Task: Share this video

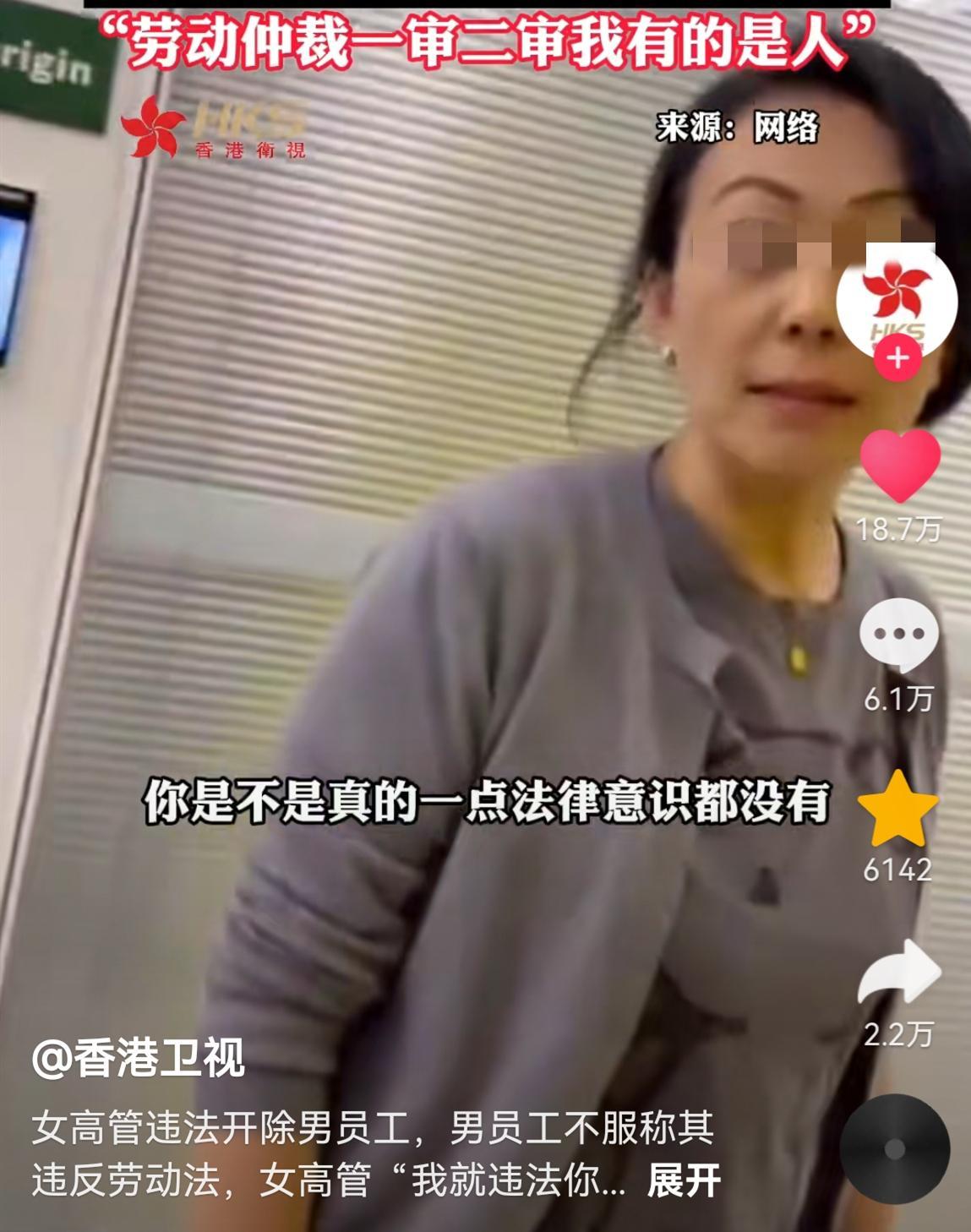Action: 899,973
